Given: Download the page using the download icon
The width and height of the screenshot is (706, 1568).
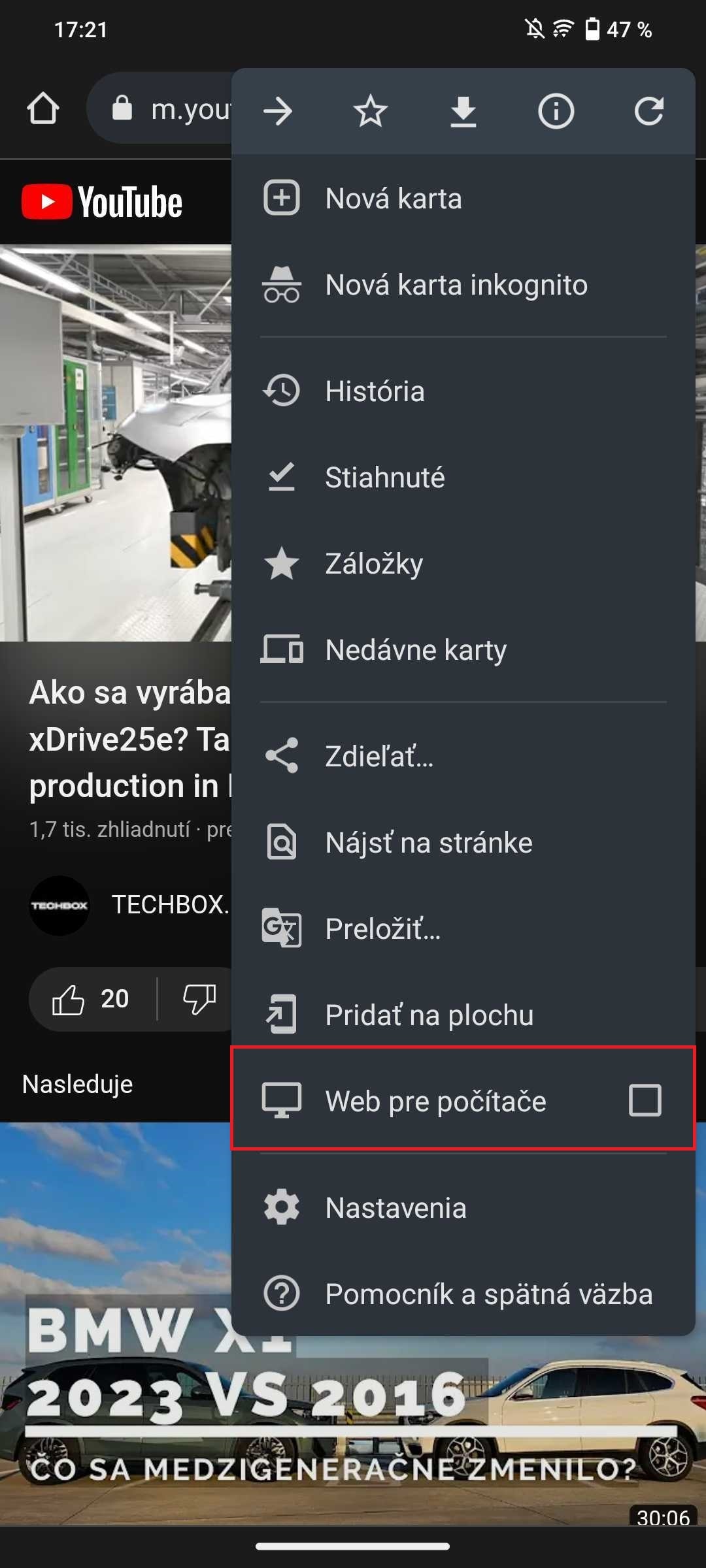Looking at the screenshot, I should pyautogui.click(x=463, y=111).
